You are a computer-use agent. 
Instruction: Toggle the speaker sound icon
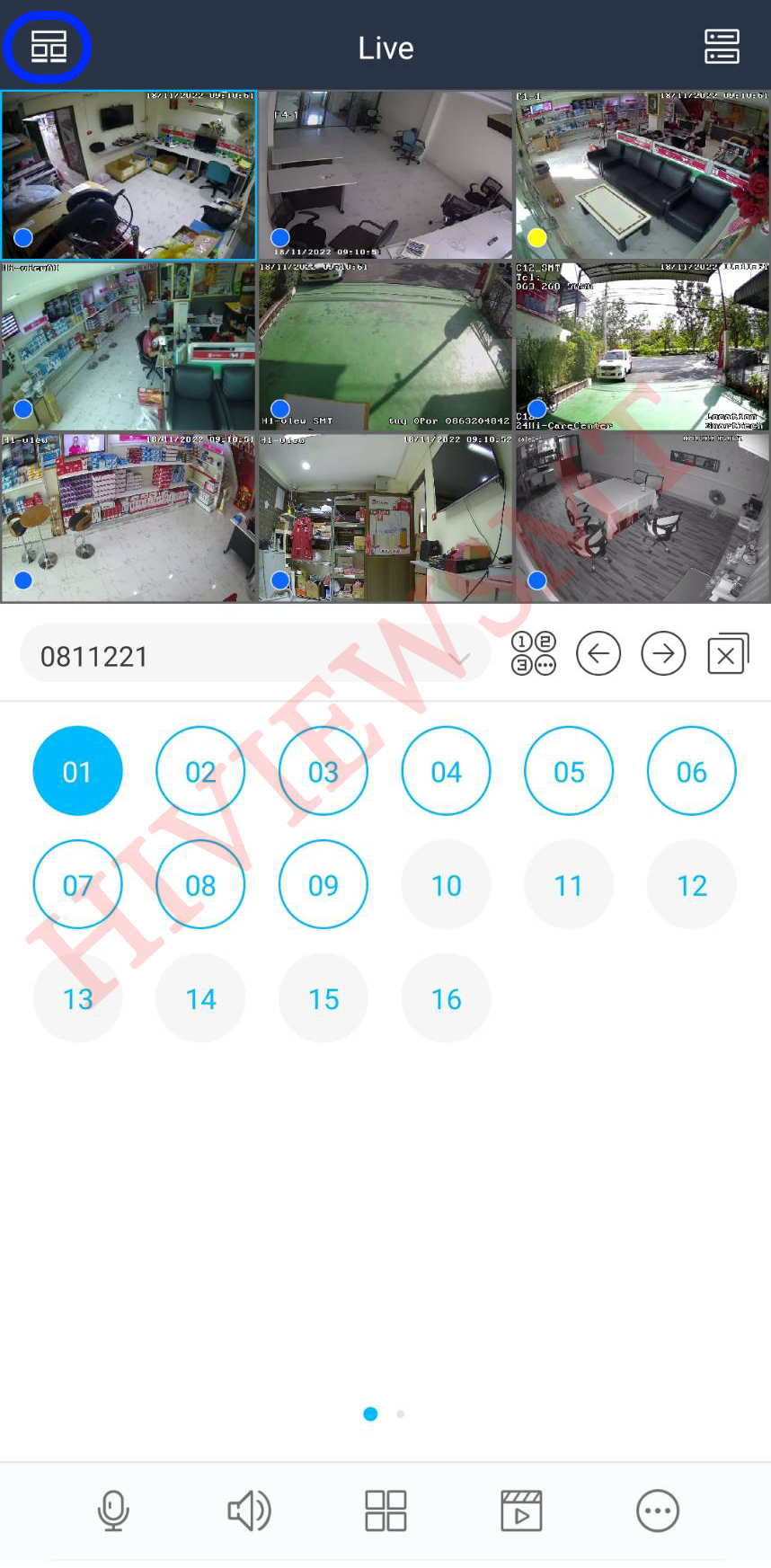pos(249,1510)
